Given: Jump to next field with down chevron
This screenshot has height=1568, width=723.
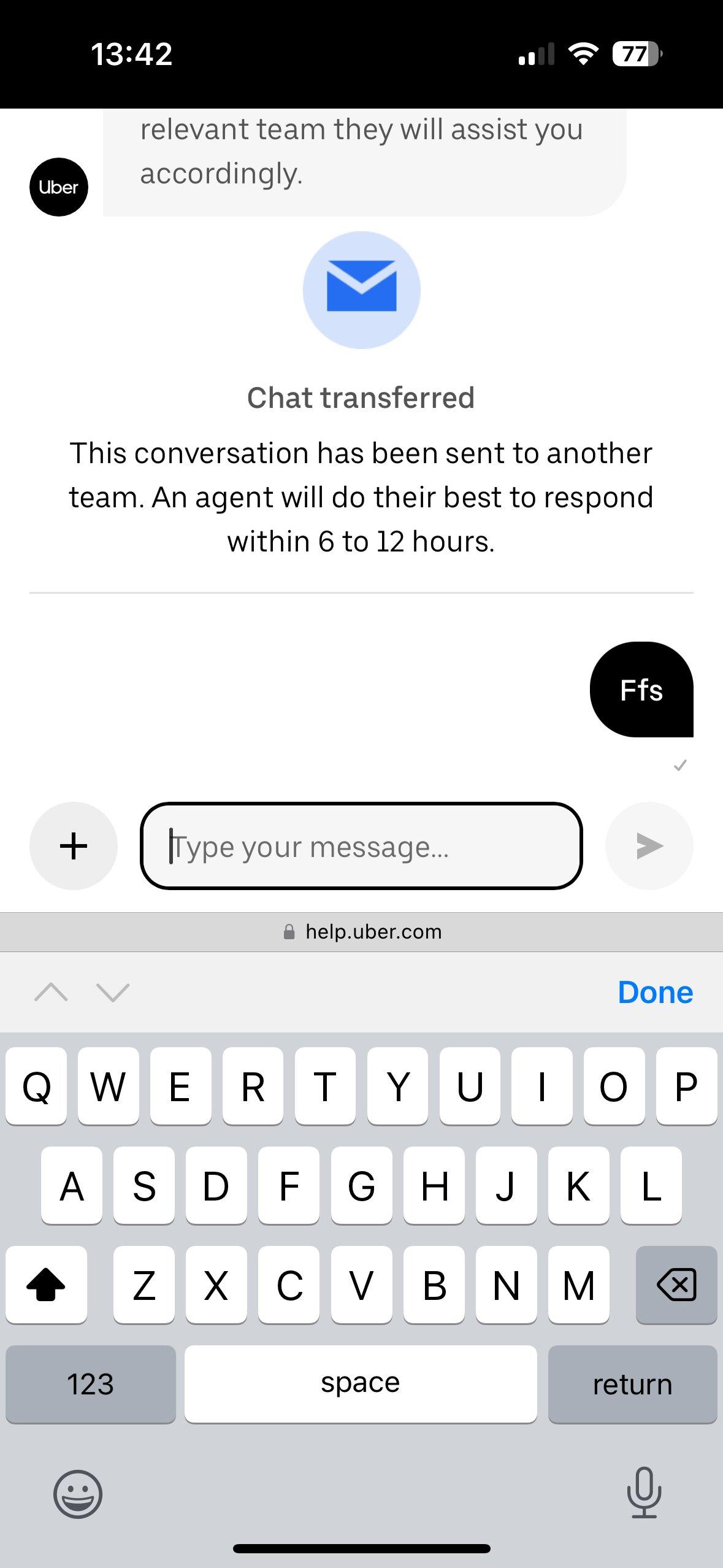Looking at the screenshot, I should [x=113, y=992].
